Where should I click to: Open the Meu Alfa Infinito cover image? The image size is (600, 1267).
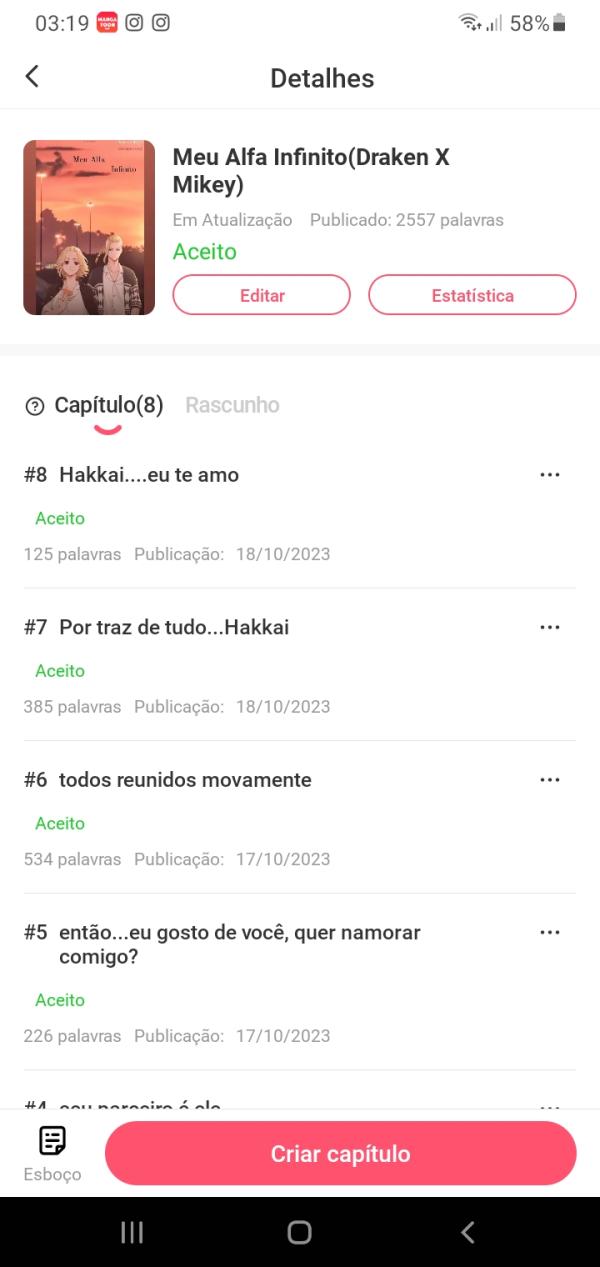click(89, 228)
